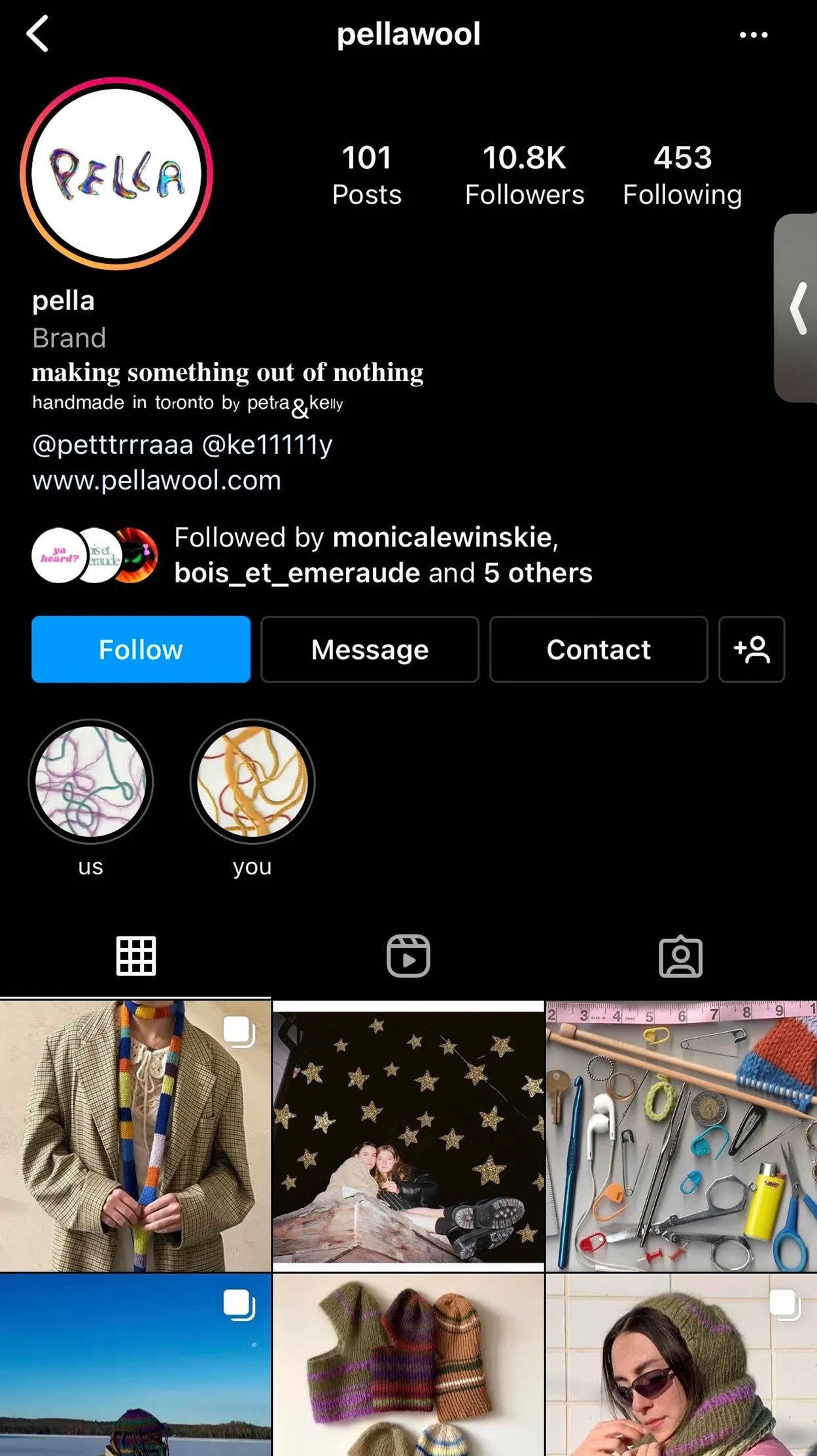The image size is (817, 1456).
Task: Open the "you" story highlight
Action: pos(252,781)
